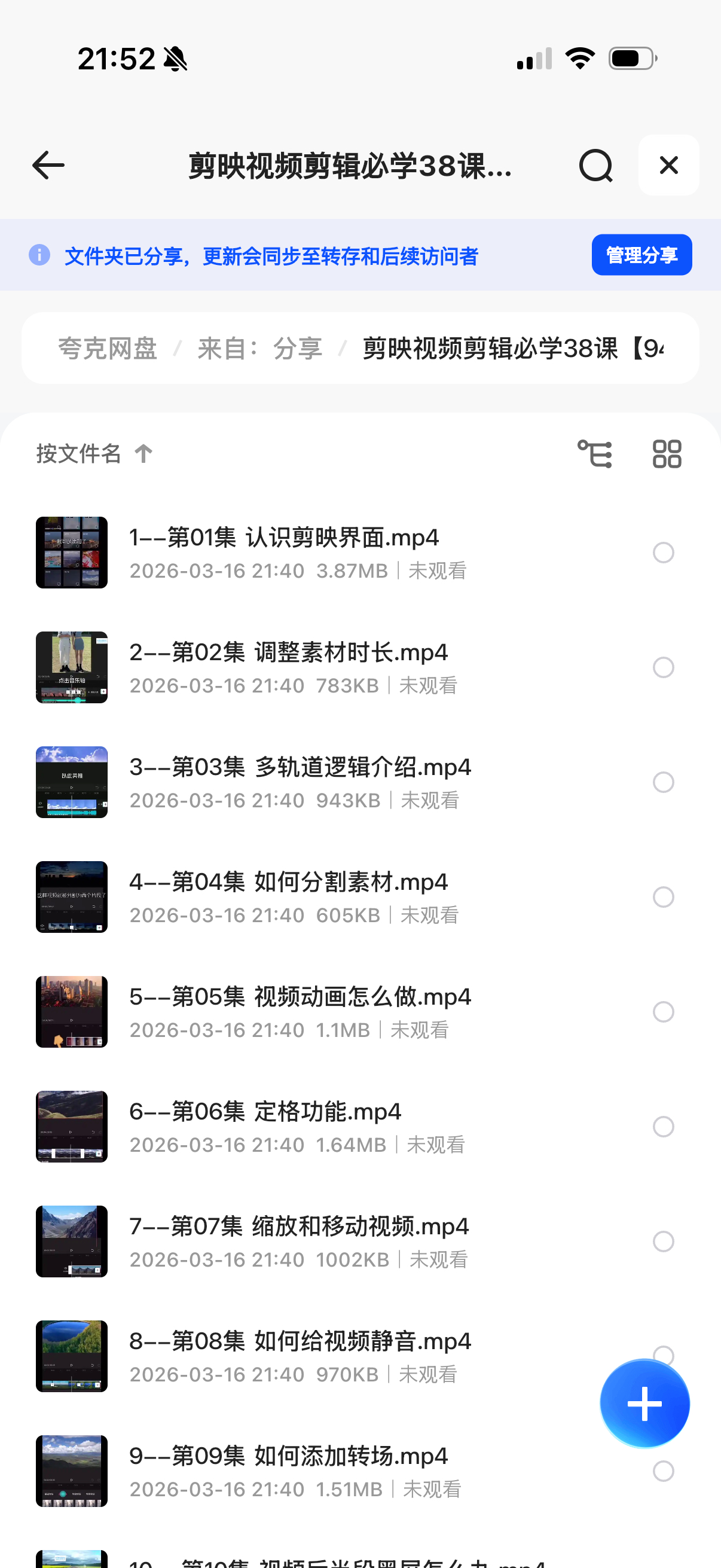
Task: Tap the blue plus floating button
Action: pos(644,1403)
